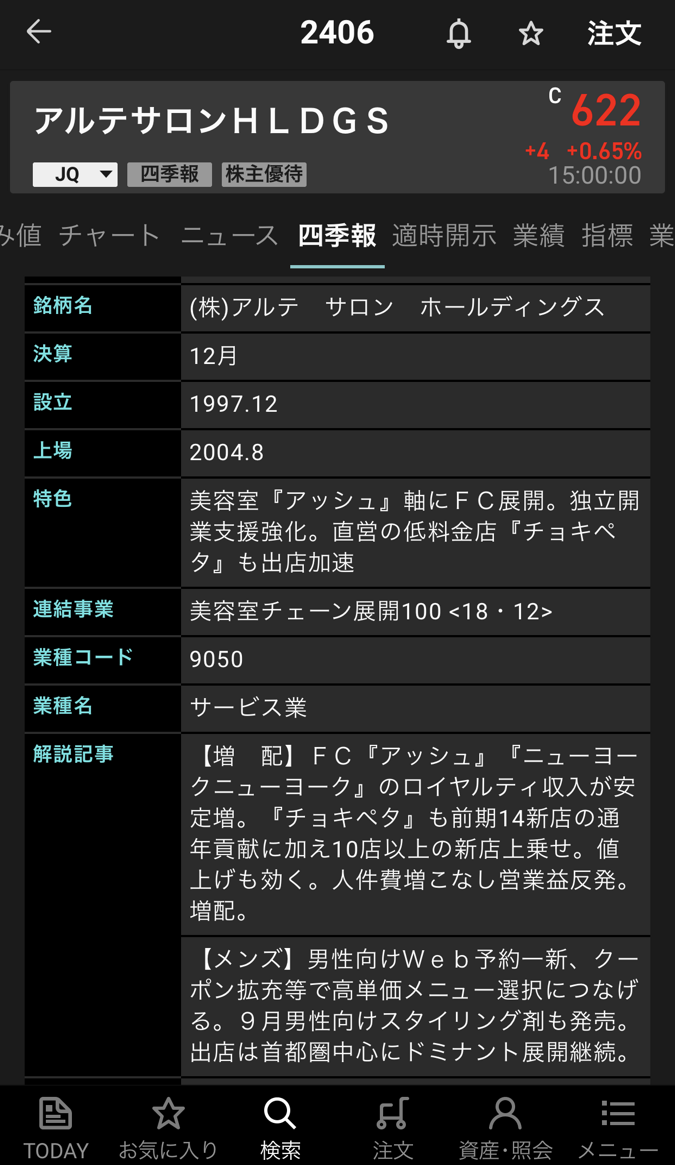Tap the 注文 button in the header
The image size is (675, 1165).
(613, 33)
